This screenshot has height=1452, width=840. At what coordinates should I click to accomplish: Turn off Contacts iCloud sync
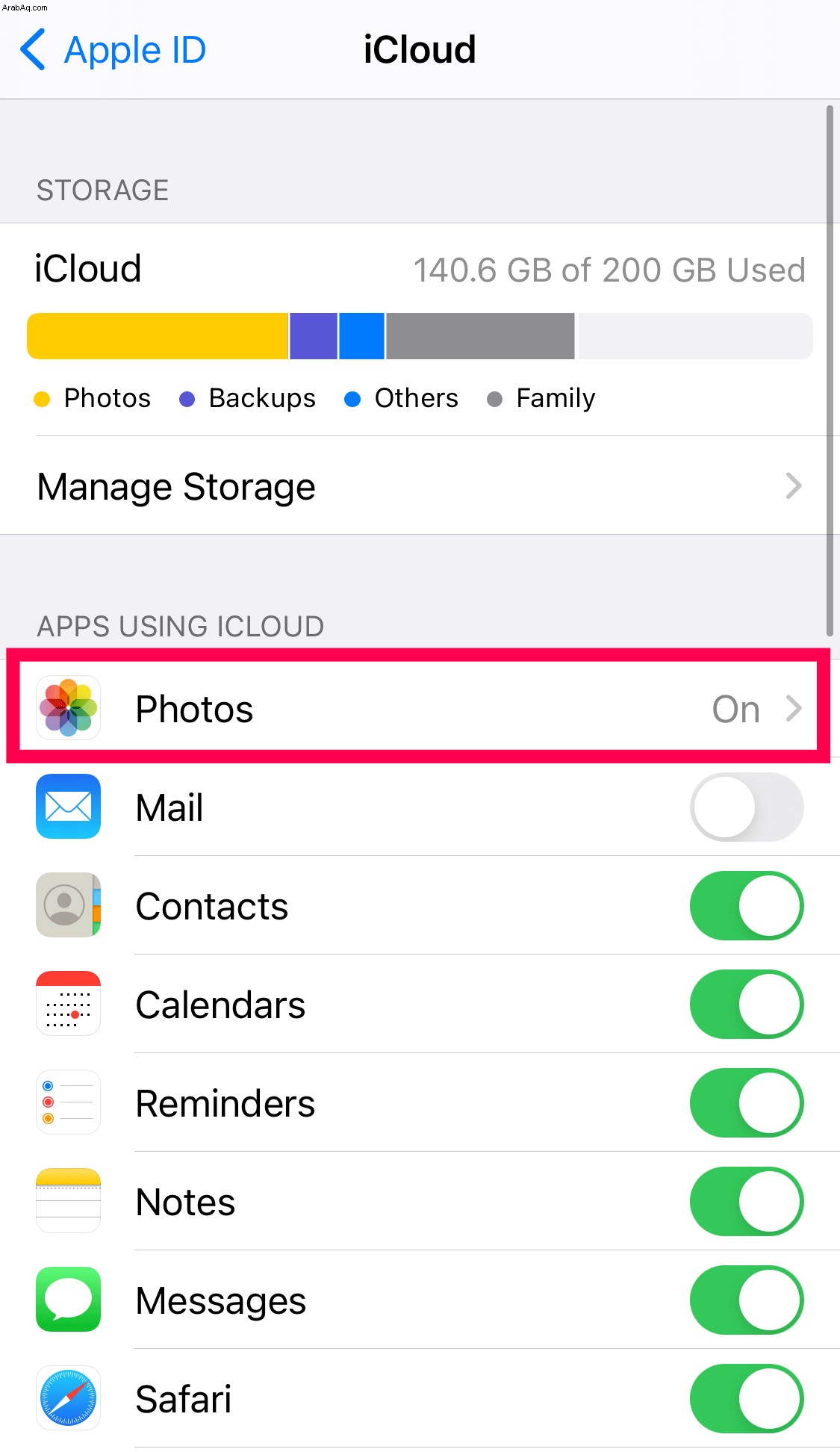coord(746,906)
